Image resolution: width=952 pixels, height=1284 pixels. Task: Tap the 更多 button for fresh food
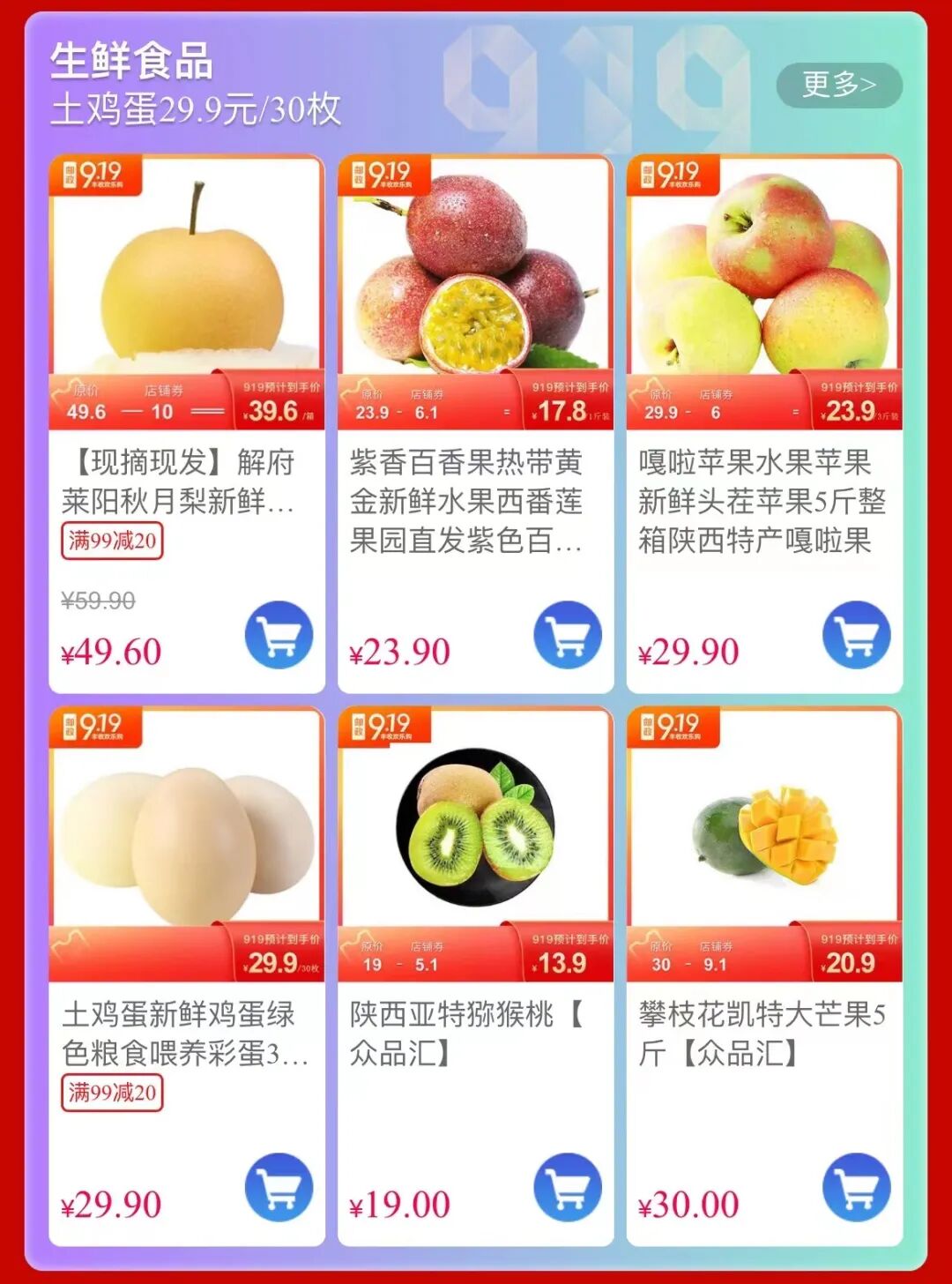click(x=838, y=86)
